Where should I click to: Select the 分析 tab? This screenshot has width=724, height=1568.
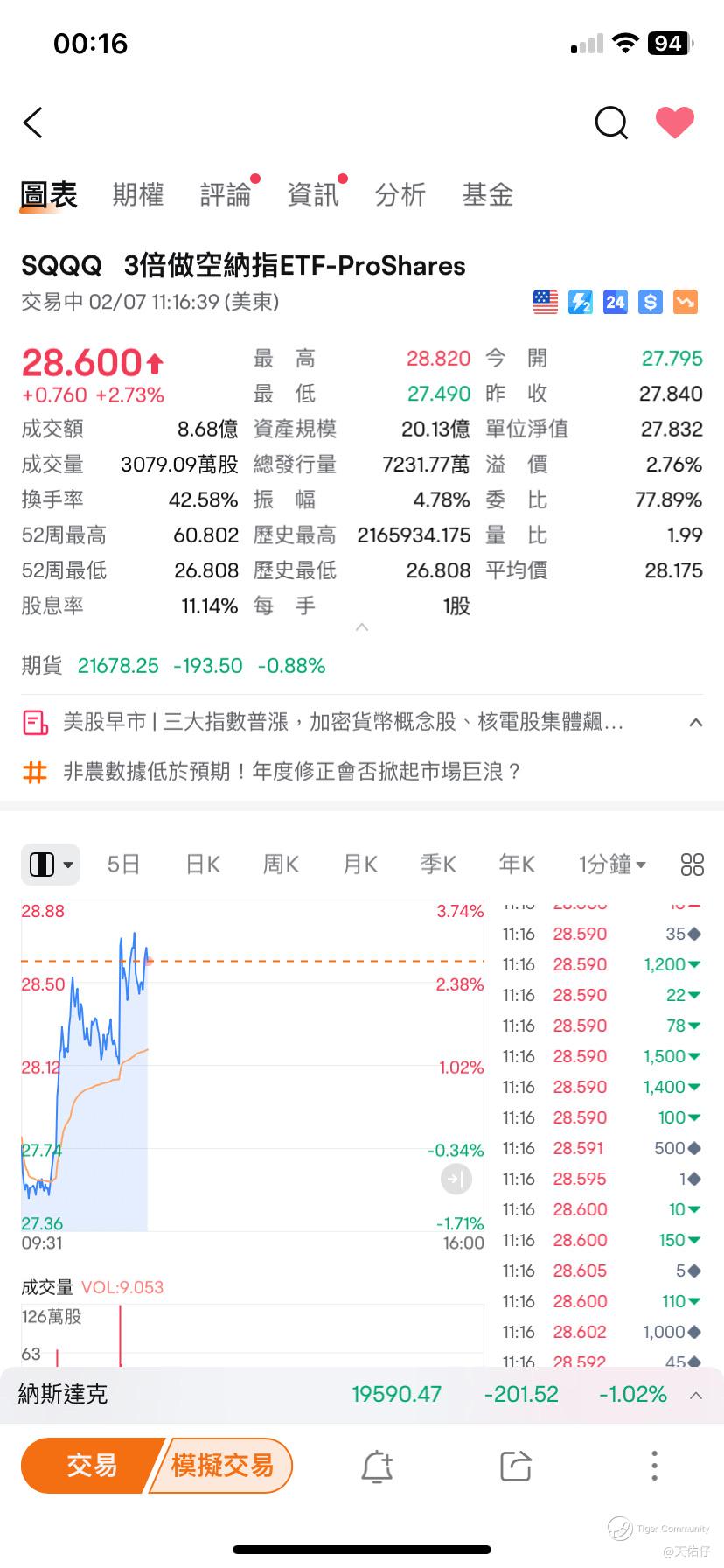(x=400, y=194)
